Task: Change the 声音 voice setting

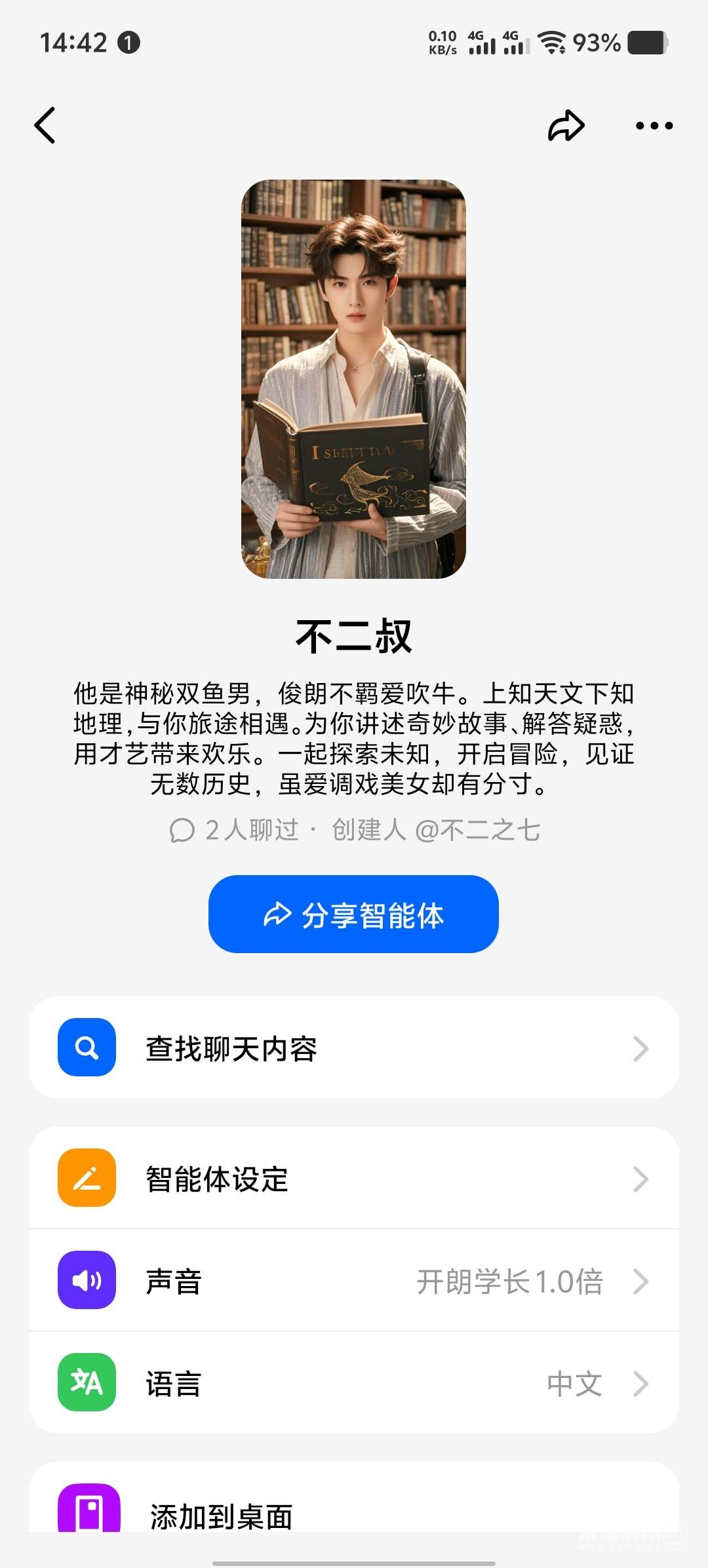Action: click(x=353, y=1280)
